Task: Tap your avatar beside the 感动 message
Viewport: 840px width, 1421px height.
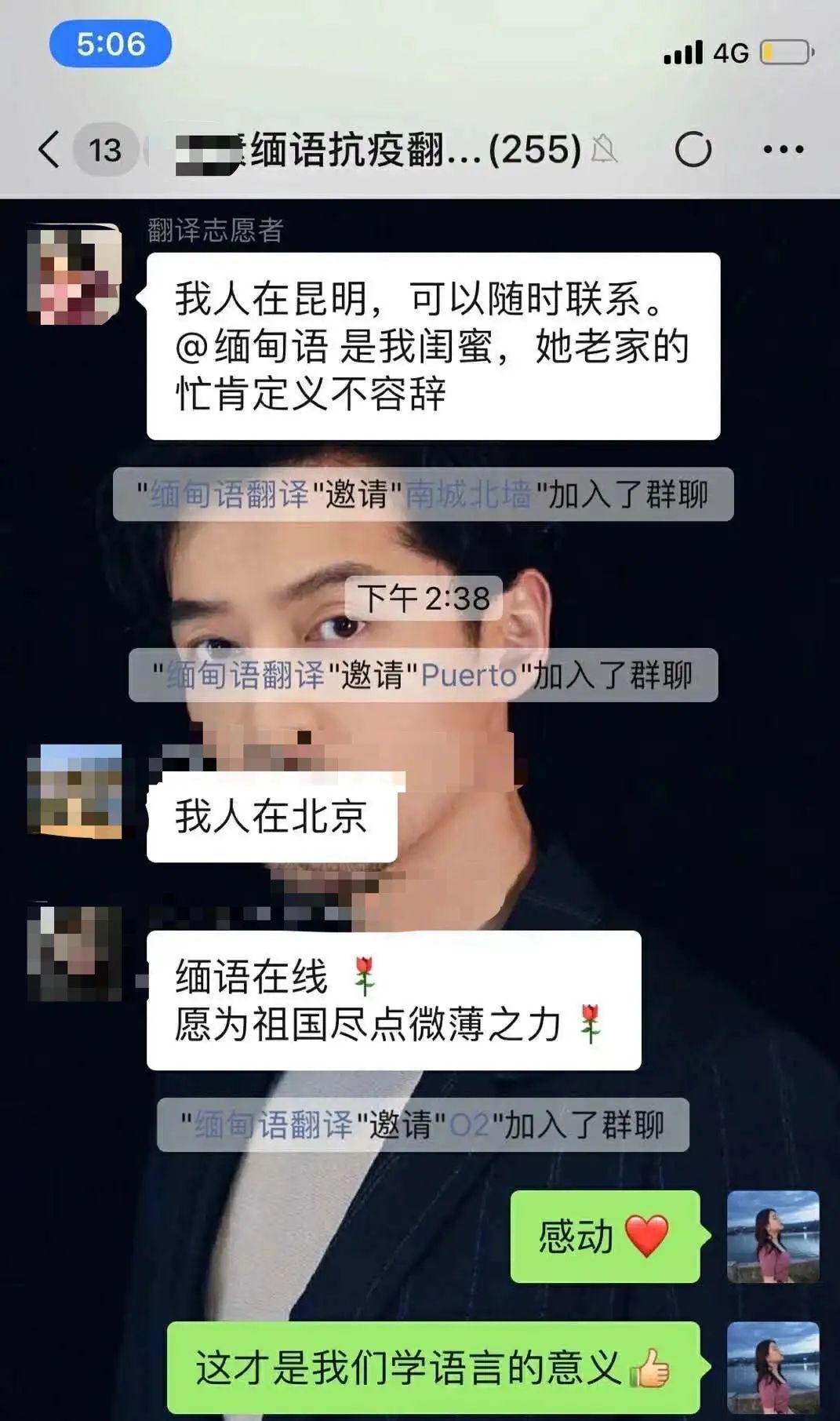Action: 773,1237
